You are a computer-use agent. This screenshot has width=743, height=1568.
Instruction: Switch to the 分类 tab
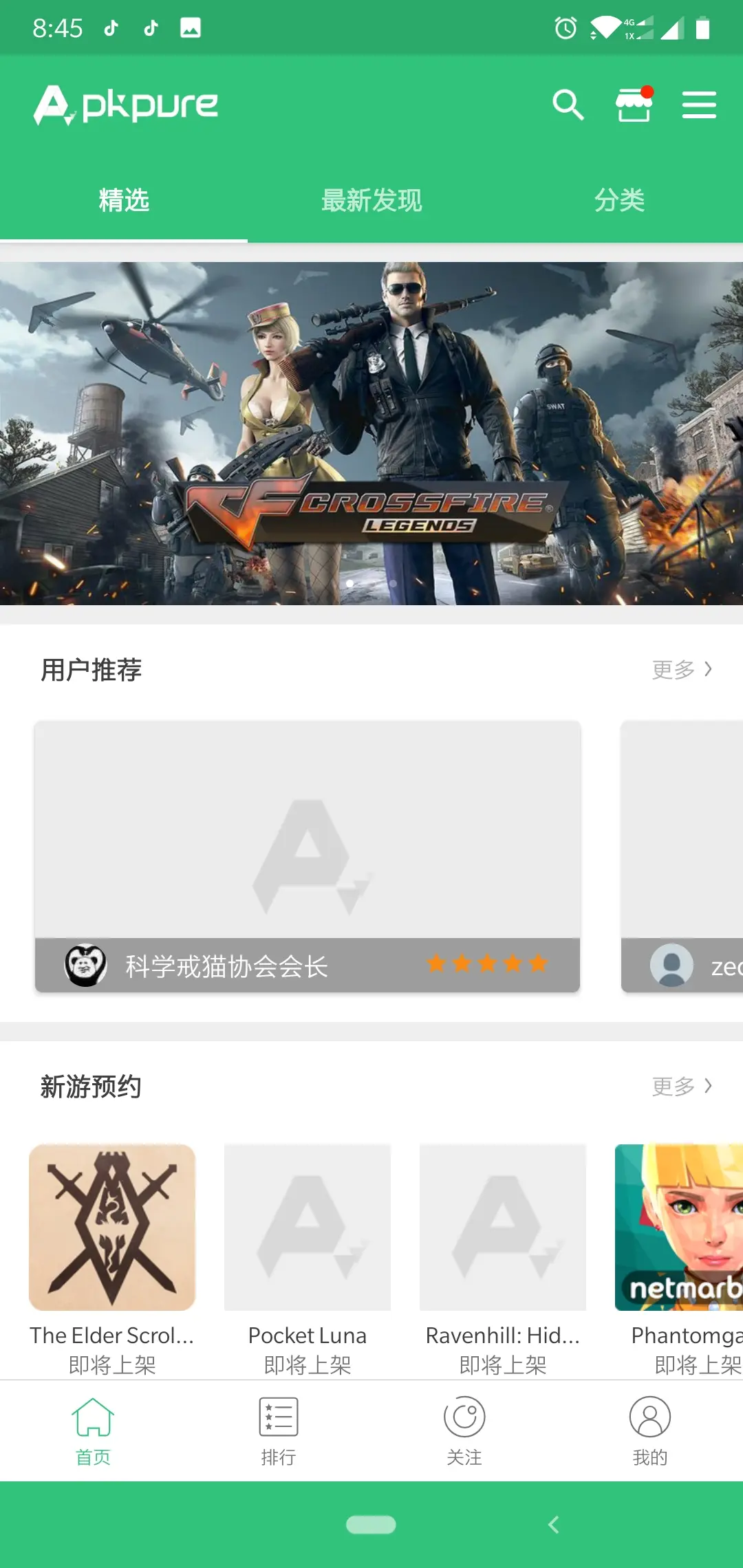coord(619,200)
